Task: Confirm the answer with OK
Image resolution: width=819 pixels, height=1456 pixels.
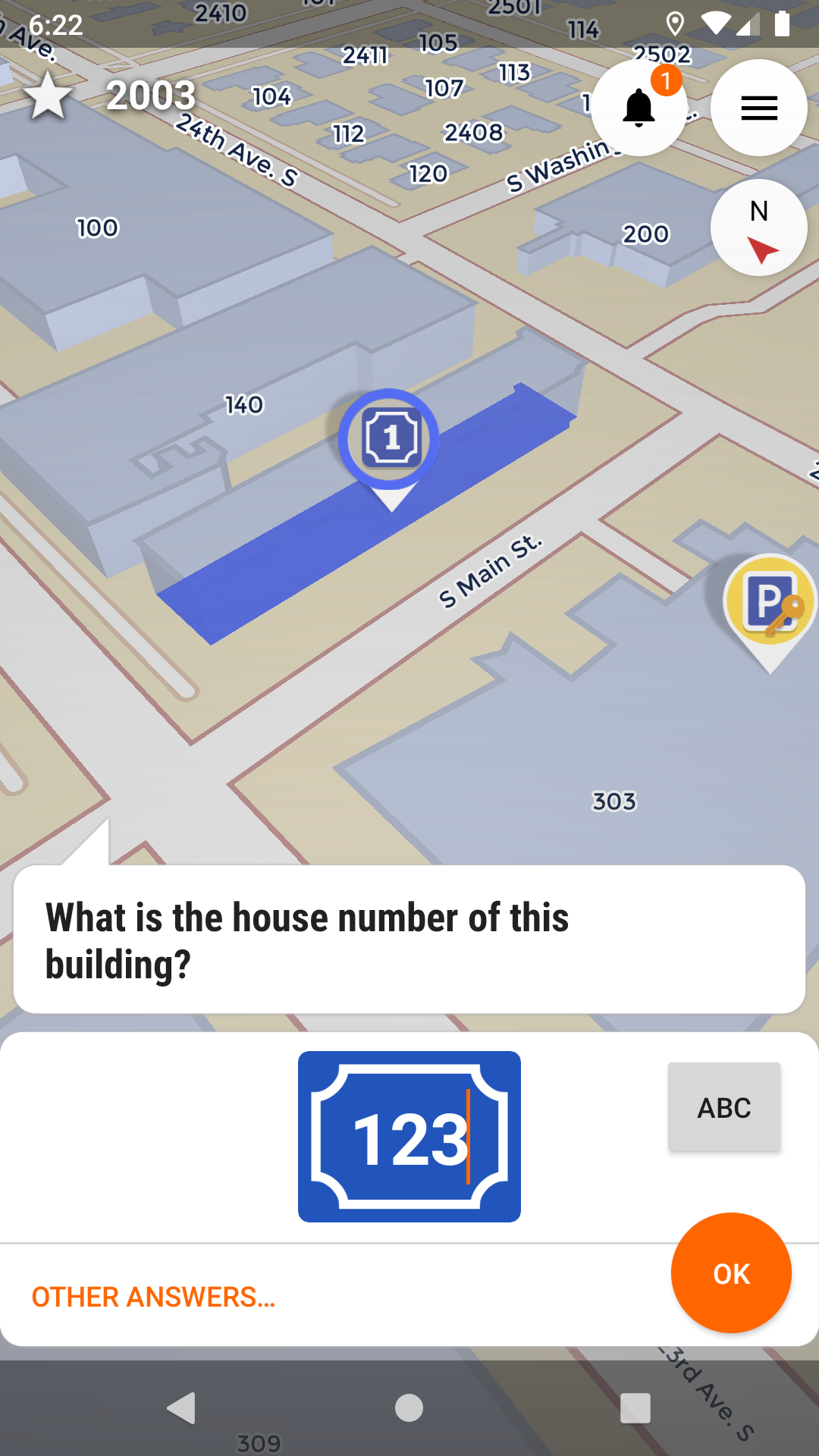Action: click(x=731, y=1273)
